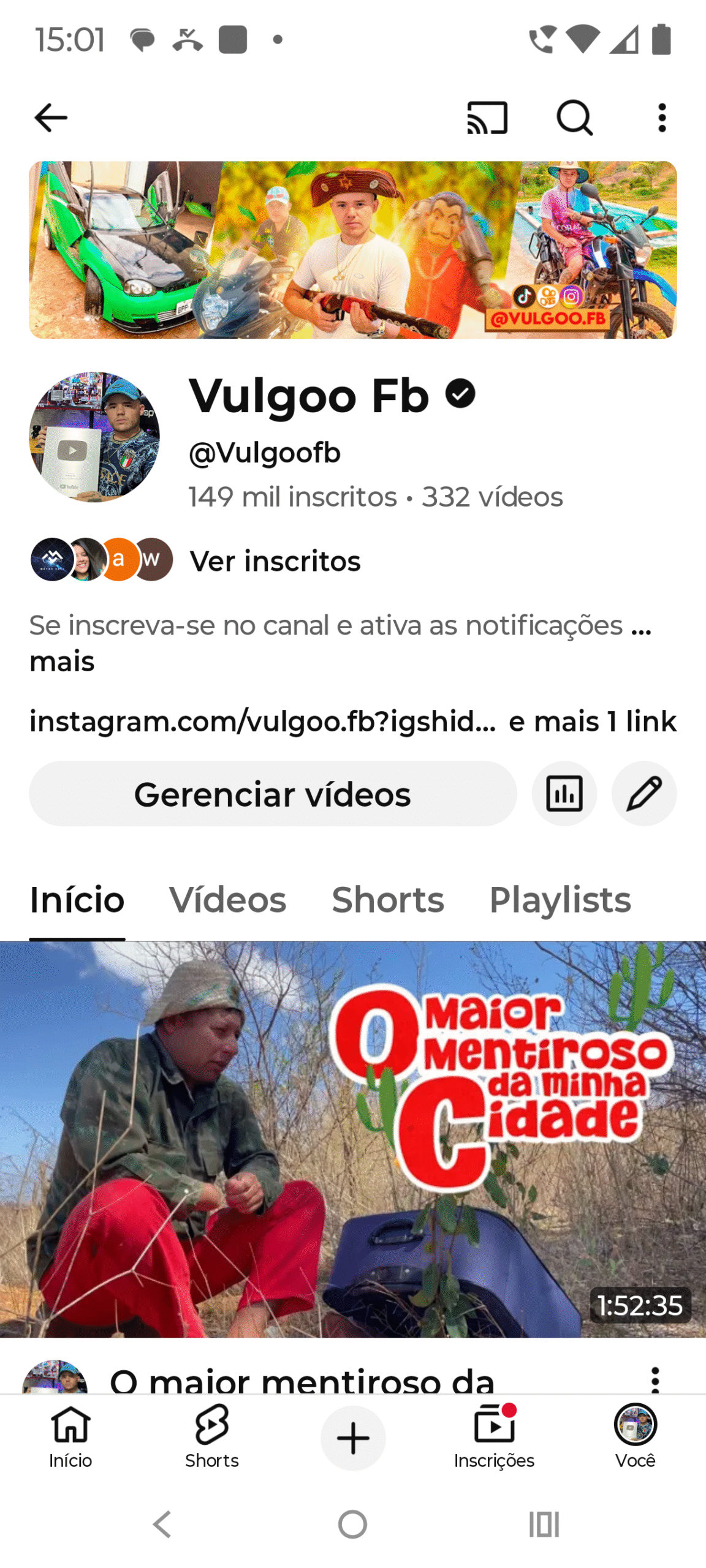706x1568 pixels.
Task: Search within the channel
Action: [574, 118]
